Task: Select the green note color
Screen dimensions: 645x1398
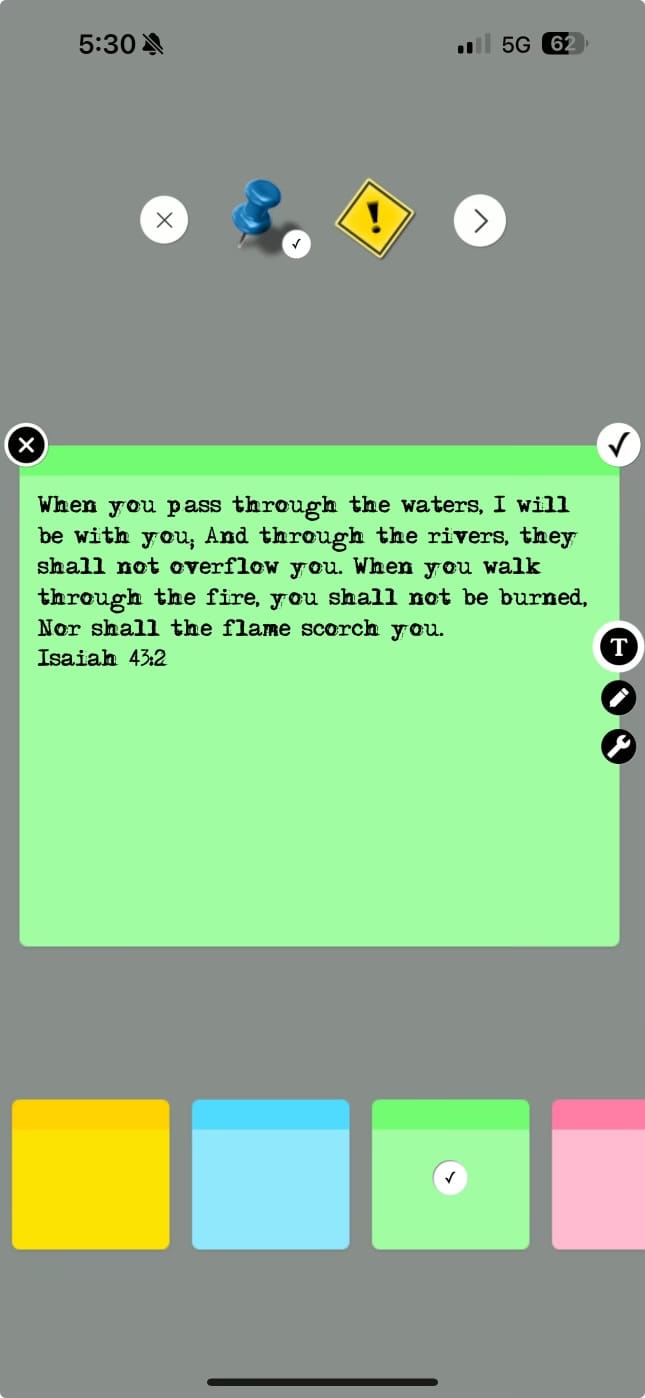Action: coord(450,1175)
